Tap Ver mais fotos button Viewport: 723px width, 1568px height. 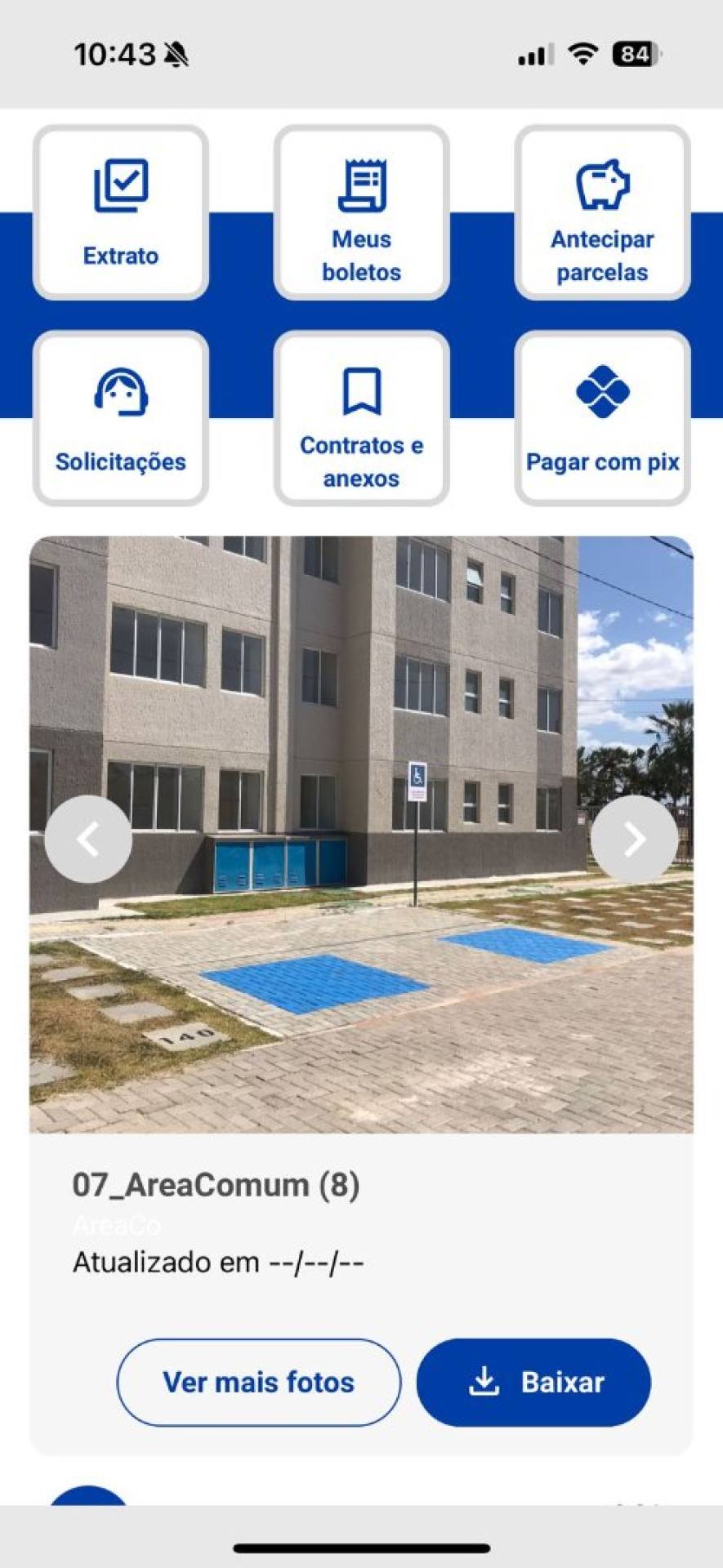click(259, 1382)
